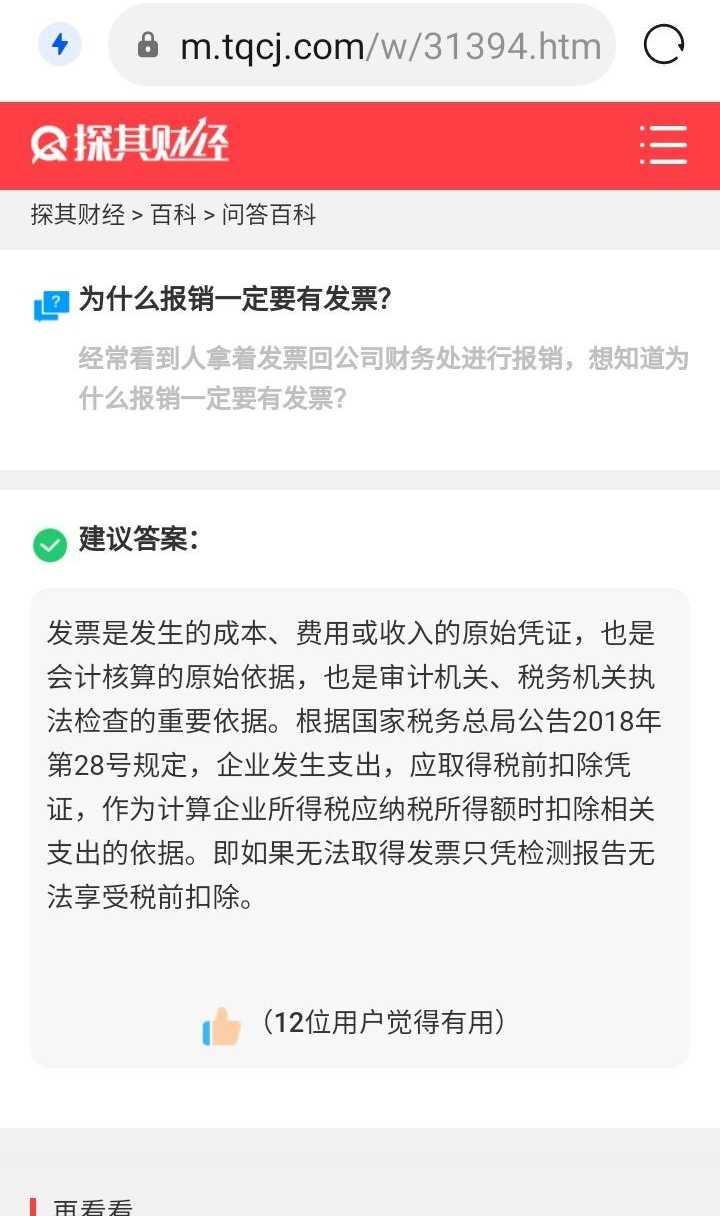
Task: Tap the thumbs-up icon under the answer
Action: (222, 1022)
